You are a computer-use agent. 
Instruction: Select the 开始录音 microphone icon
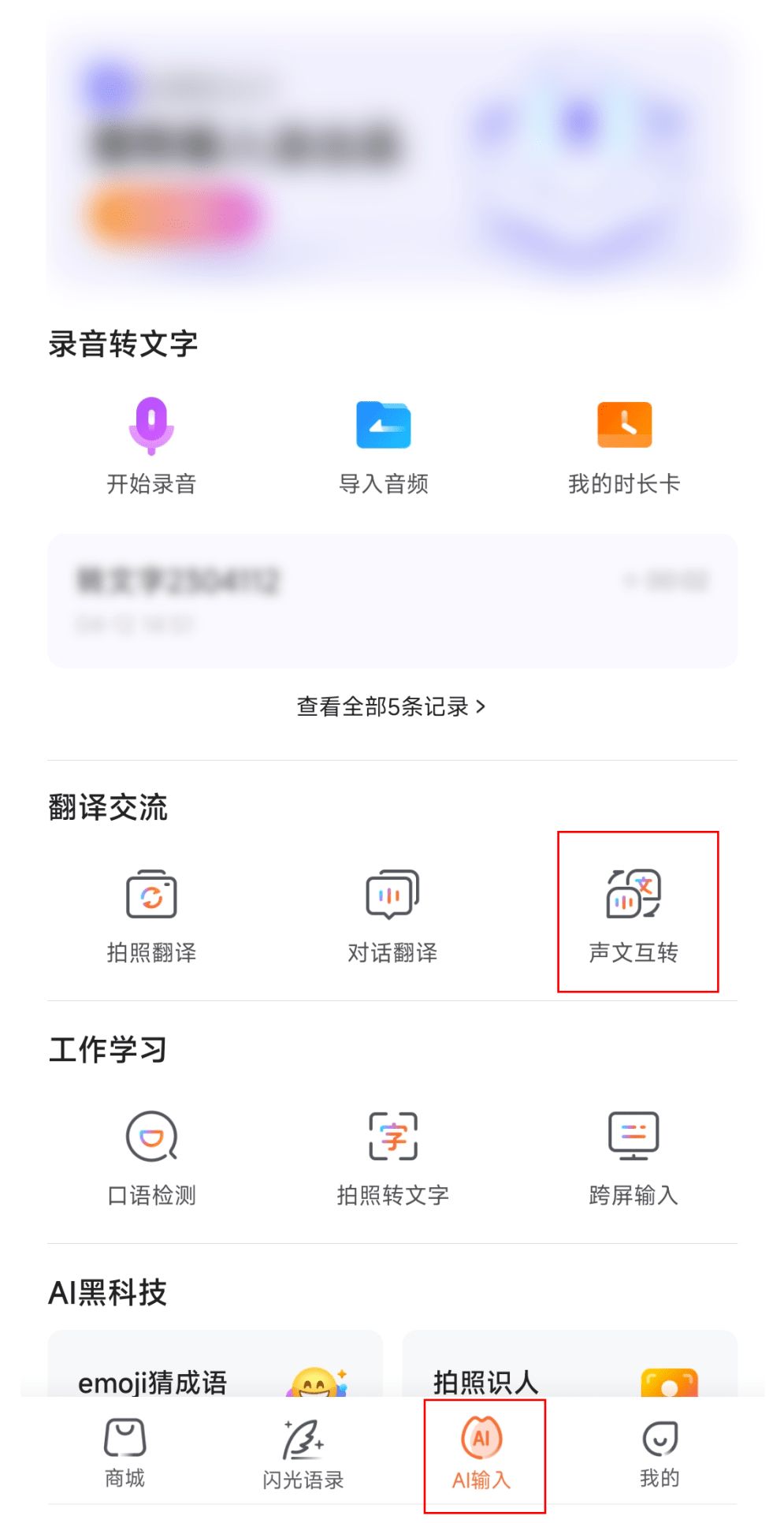pos(152,426)
